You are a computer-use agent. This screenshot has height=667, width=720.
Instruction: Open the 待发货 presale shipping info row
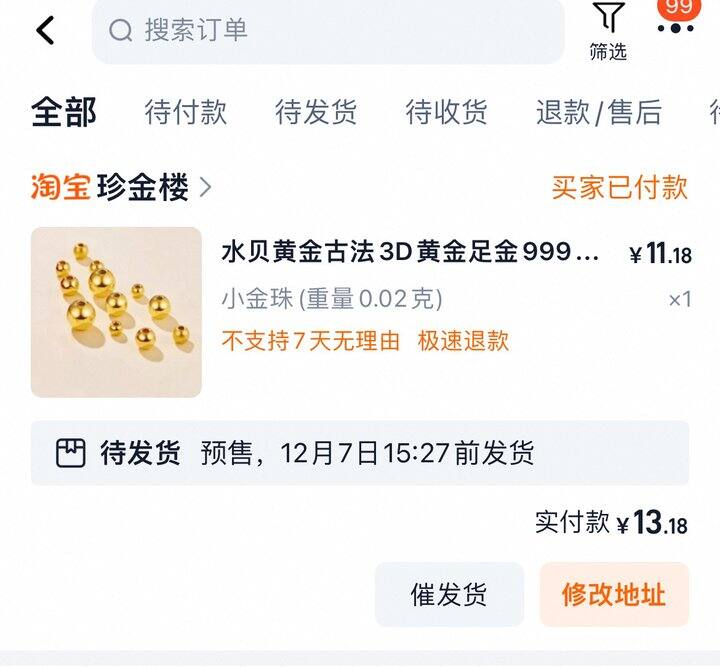click(360, 453)
